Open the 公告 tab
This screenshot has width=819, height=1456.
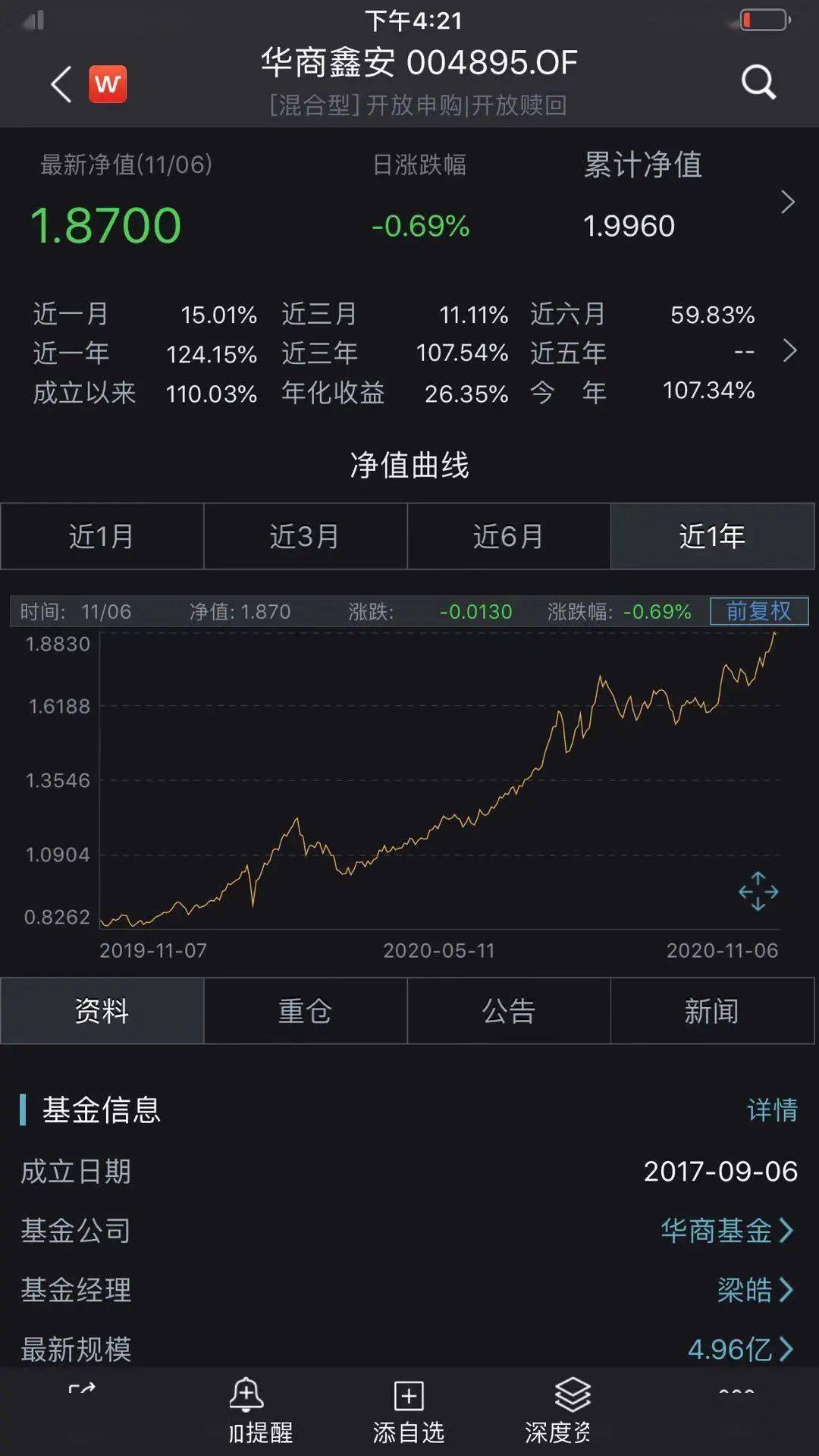510,1011
